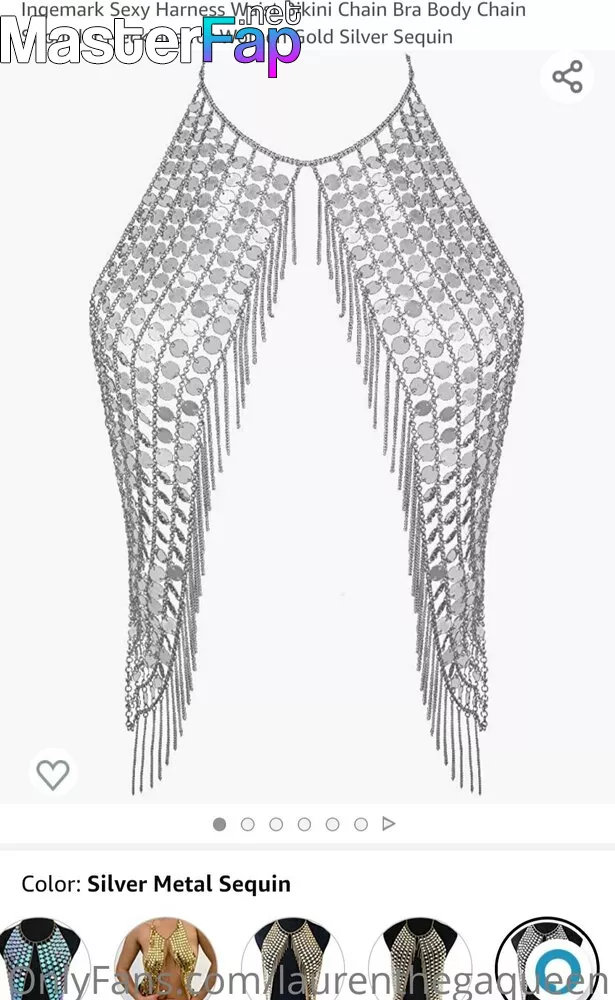Choose the fourth color swatch on black outfit

pos(420,959)
